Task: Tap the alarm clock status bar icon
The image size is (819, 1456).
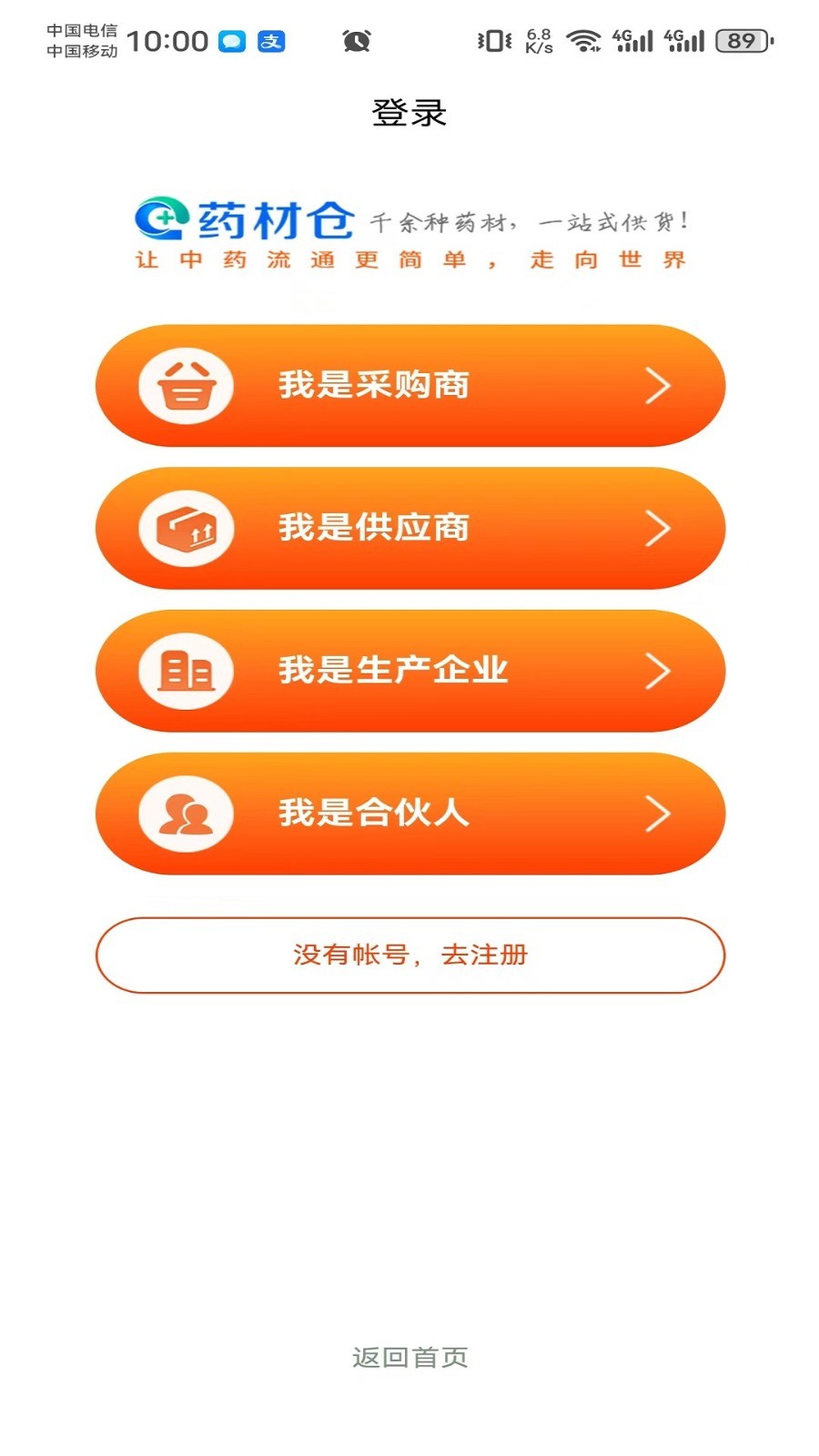Action: coord(355,41)
